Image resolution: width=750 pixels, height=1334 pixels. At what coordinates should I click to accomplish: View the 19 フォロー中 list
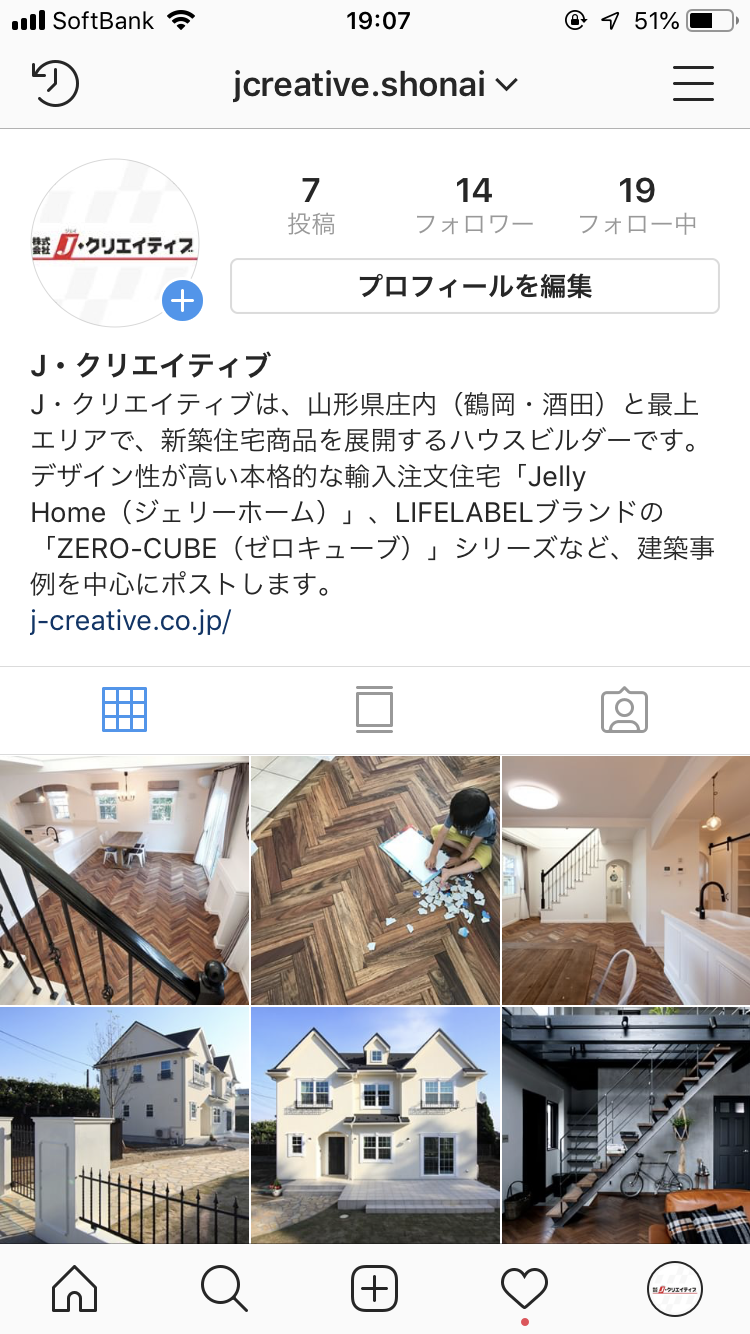(637, 205)
